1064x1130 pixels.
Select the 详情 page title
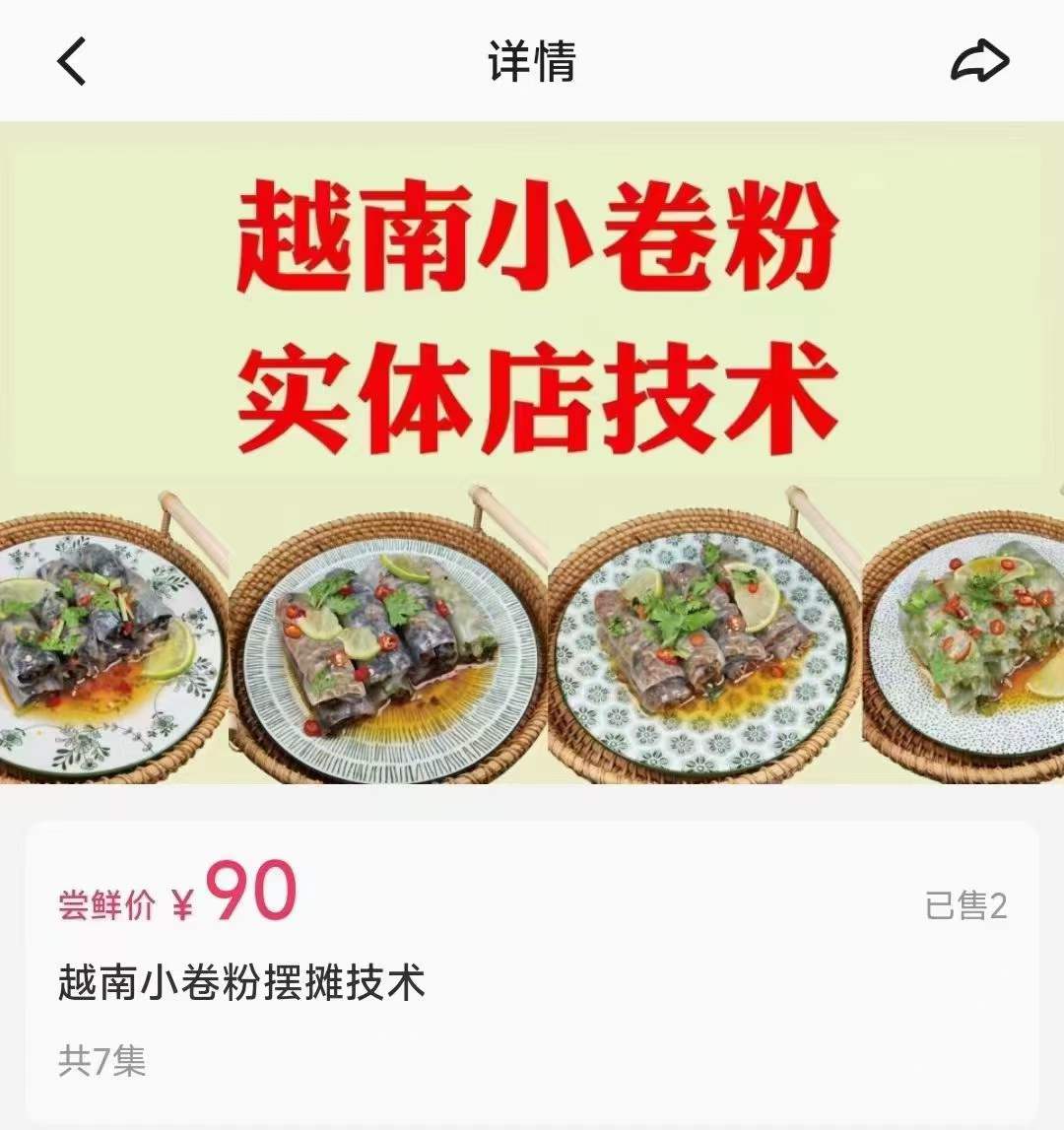point(532,61)
